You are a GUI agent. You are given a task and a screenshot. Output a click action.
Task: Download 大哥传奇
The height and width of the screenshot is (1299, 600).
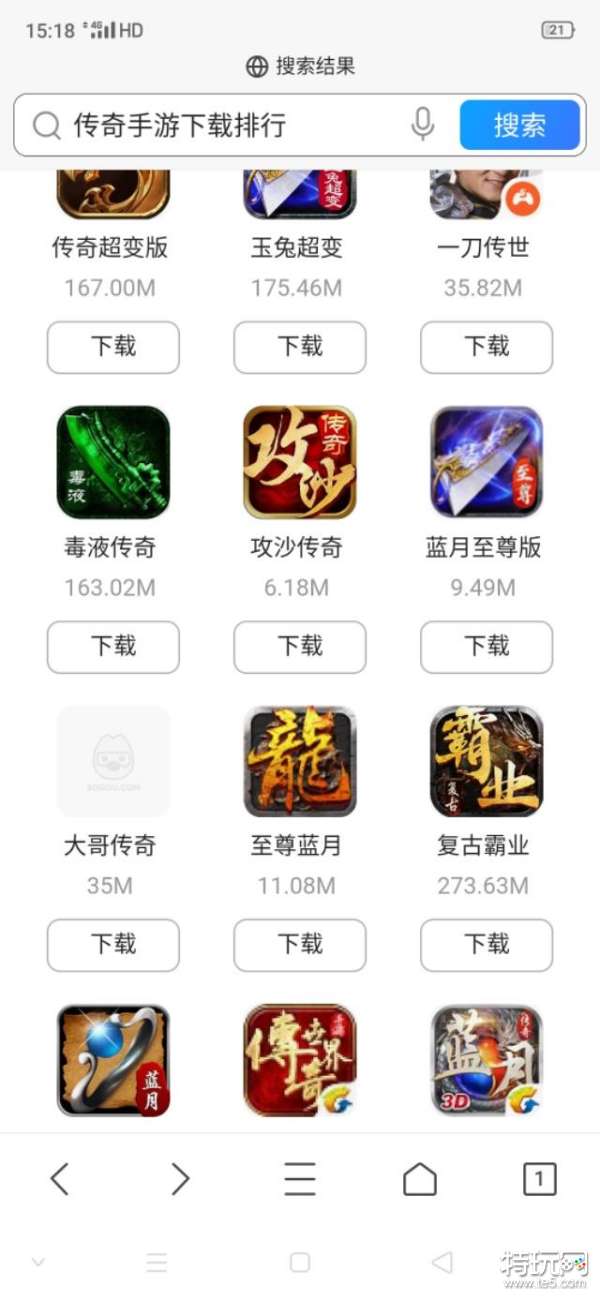click(113, 945)
